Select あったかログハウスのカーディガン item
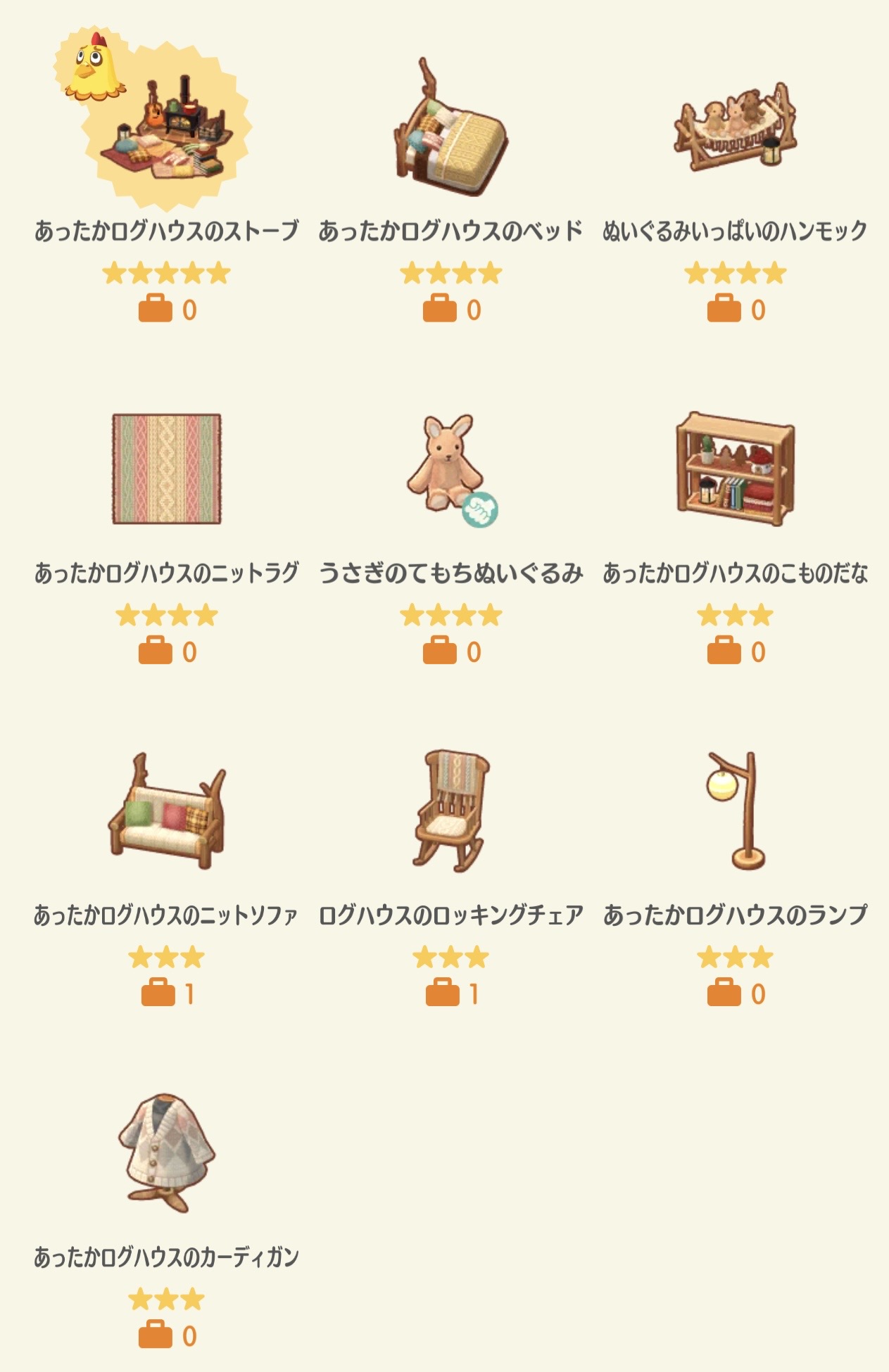 pyautogui.click(x=167, y=1154)
